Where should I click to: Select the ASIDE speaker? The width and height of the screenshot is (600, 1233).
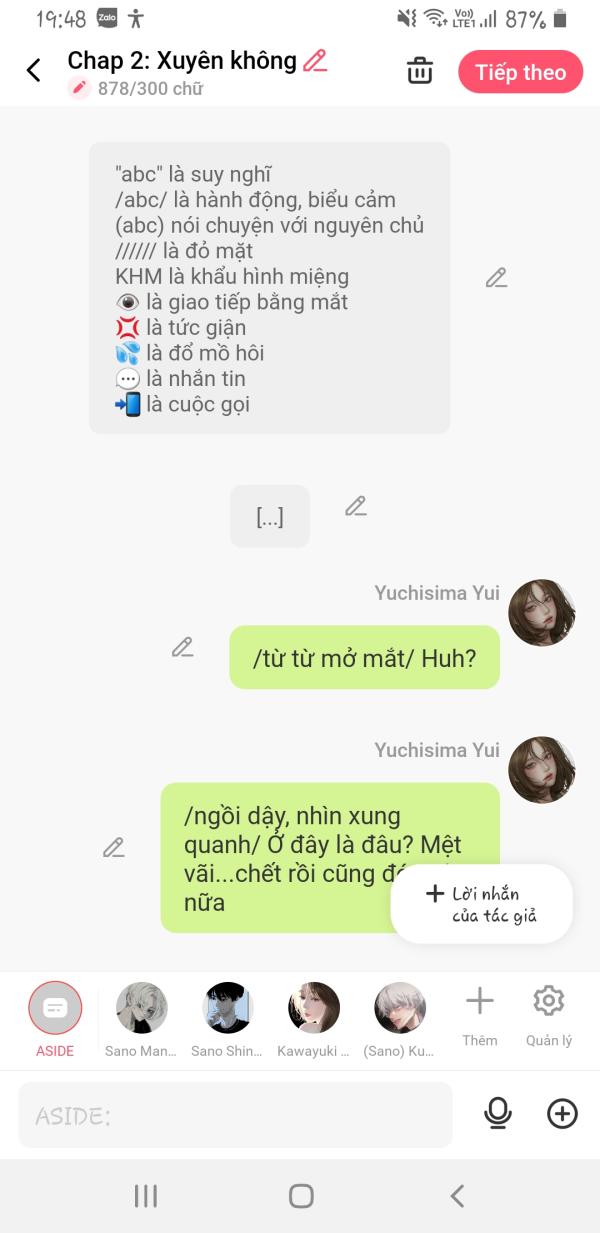click(x=55, y=1019)
